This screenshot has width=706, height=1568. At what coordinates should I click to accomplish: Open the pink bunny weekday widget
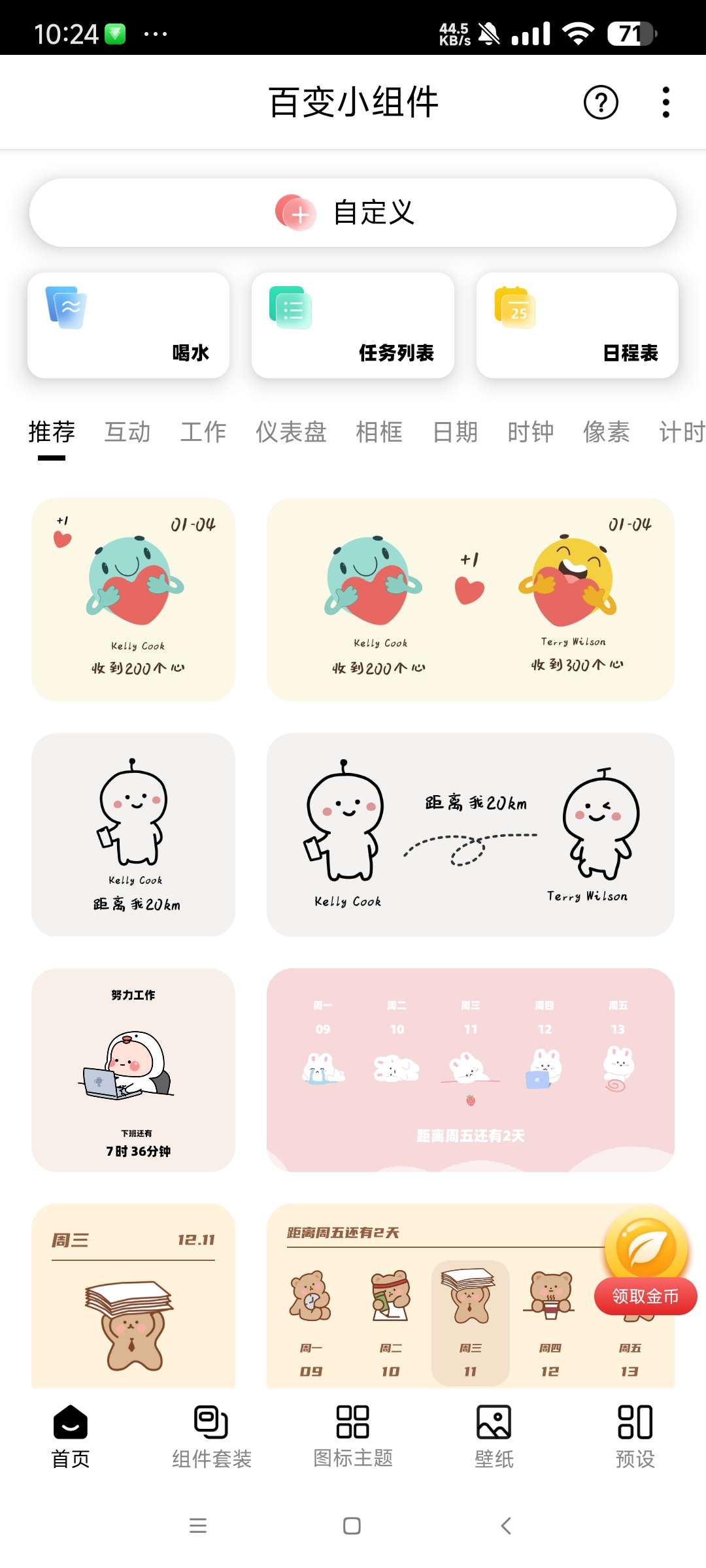(x=471, y=1070)
